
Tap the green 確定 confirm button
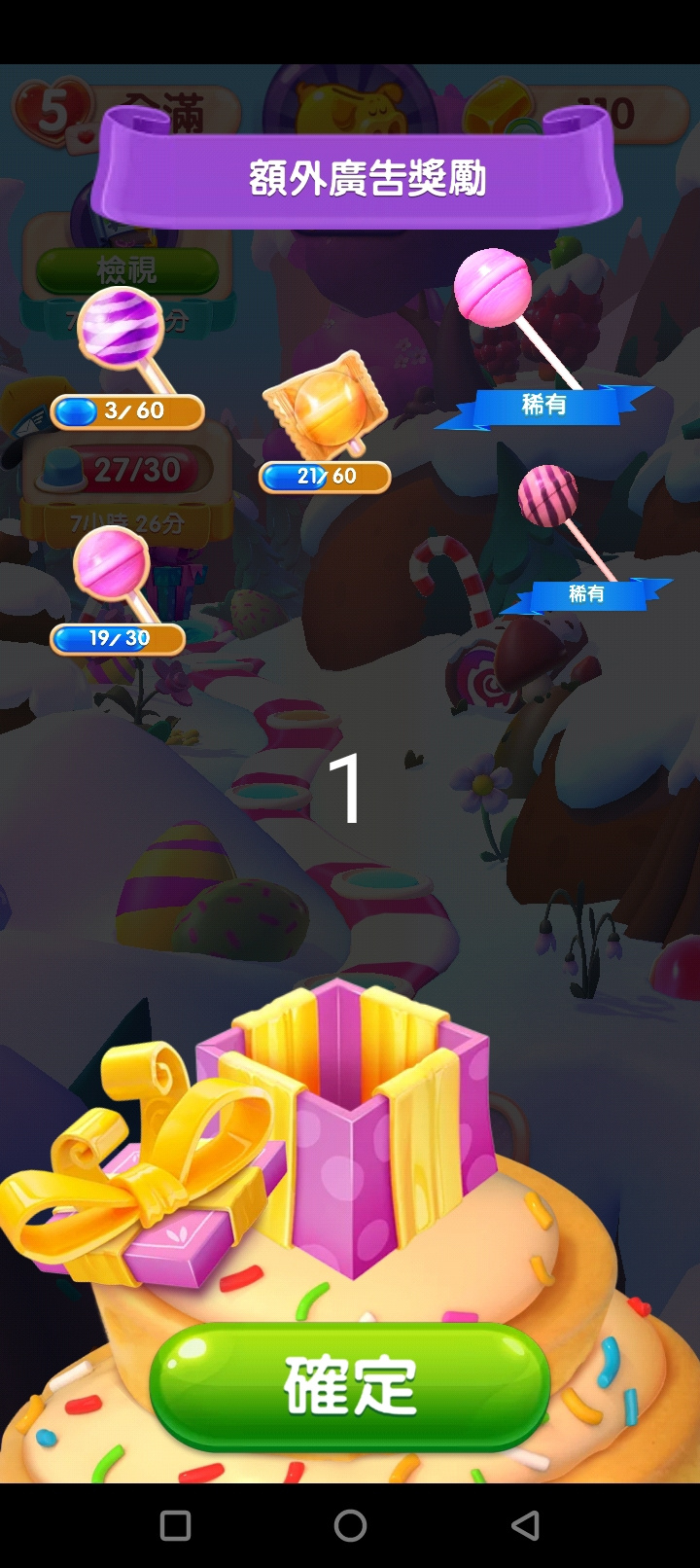350,1385
